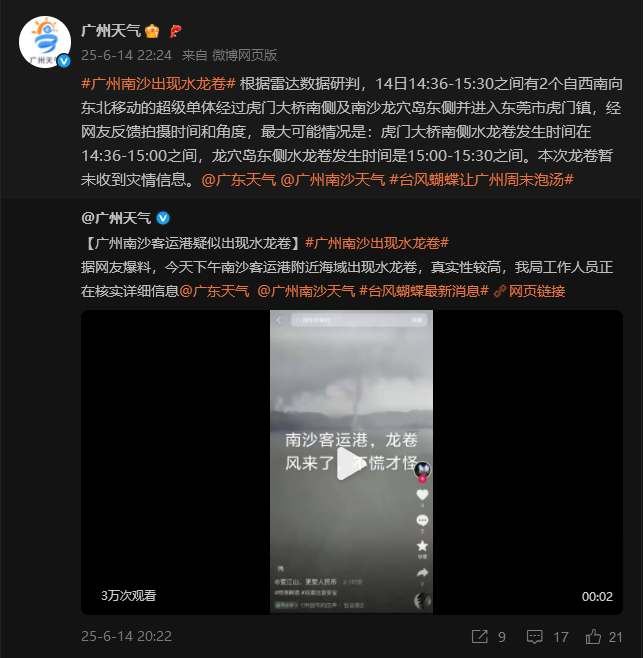The width and height of the screenshot is (643, 658).
Task: Like the post with 21 likes
Action: point(603,636)
